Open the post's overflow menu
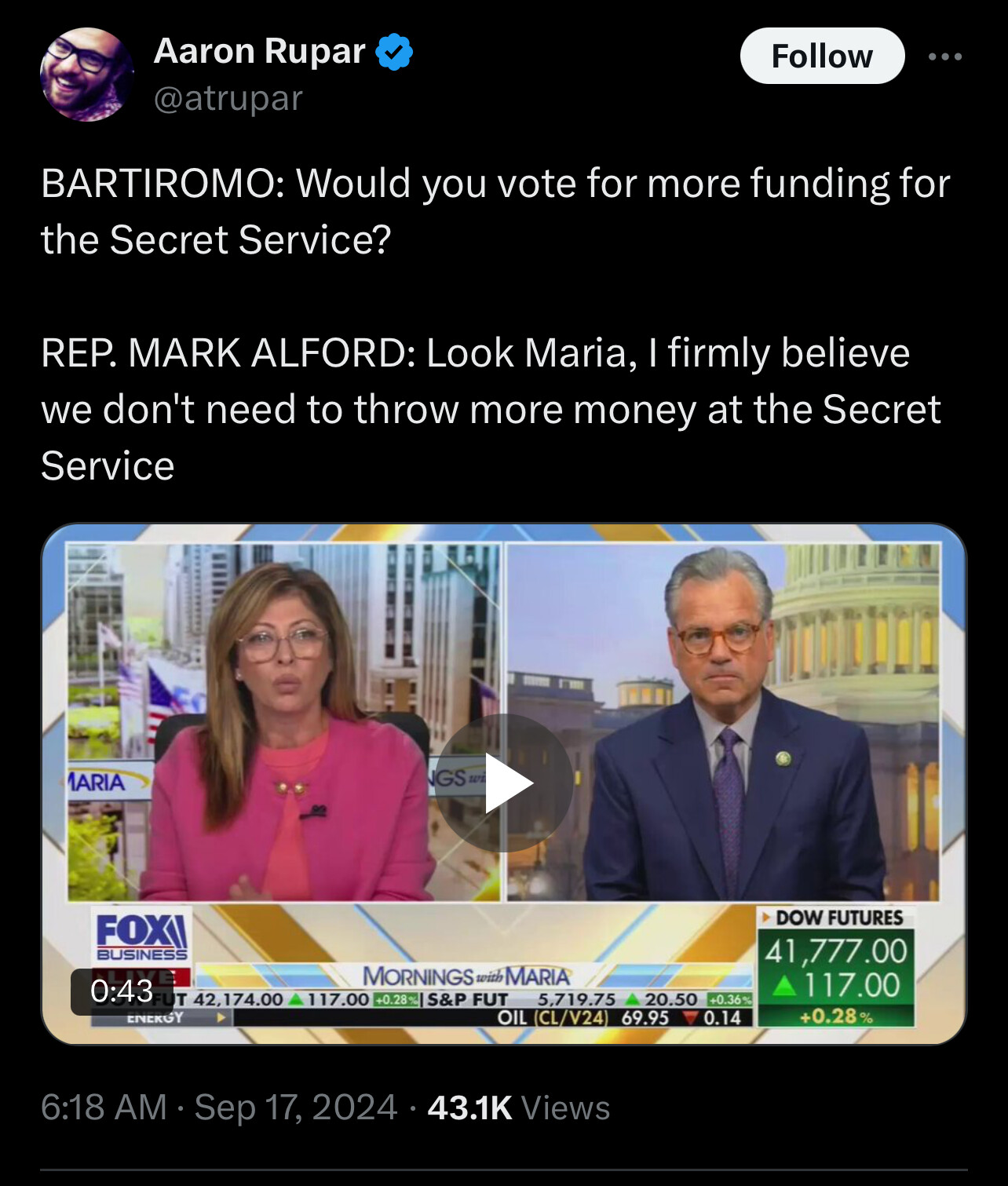This screenshot has height=1186, width=1008. point(944,57)
